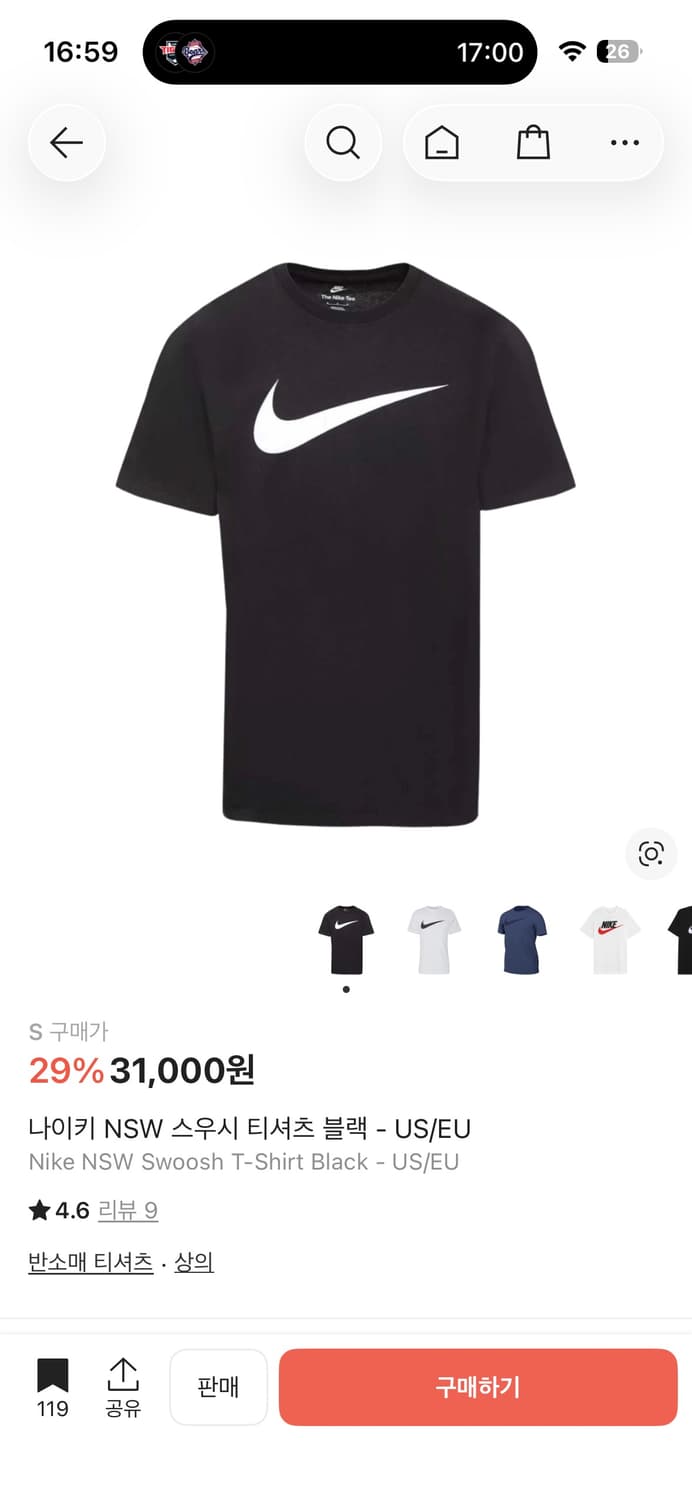The image size is (692, 1500).
Task: Select the white tee with red logo
Action: [610, 938]
